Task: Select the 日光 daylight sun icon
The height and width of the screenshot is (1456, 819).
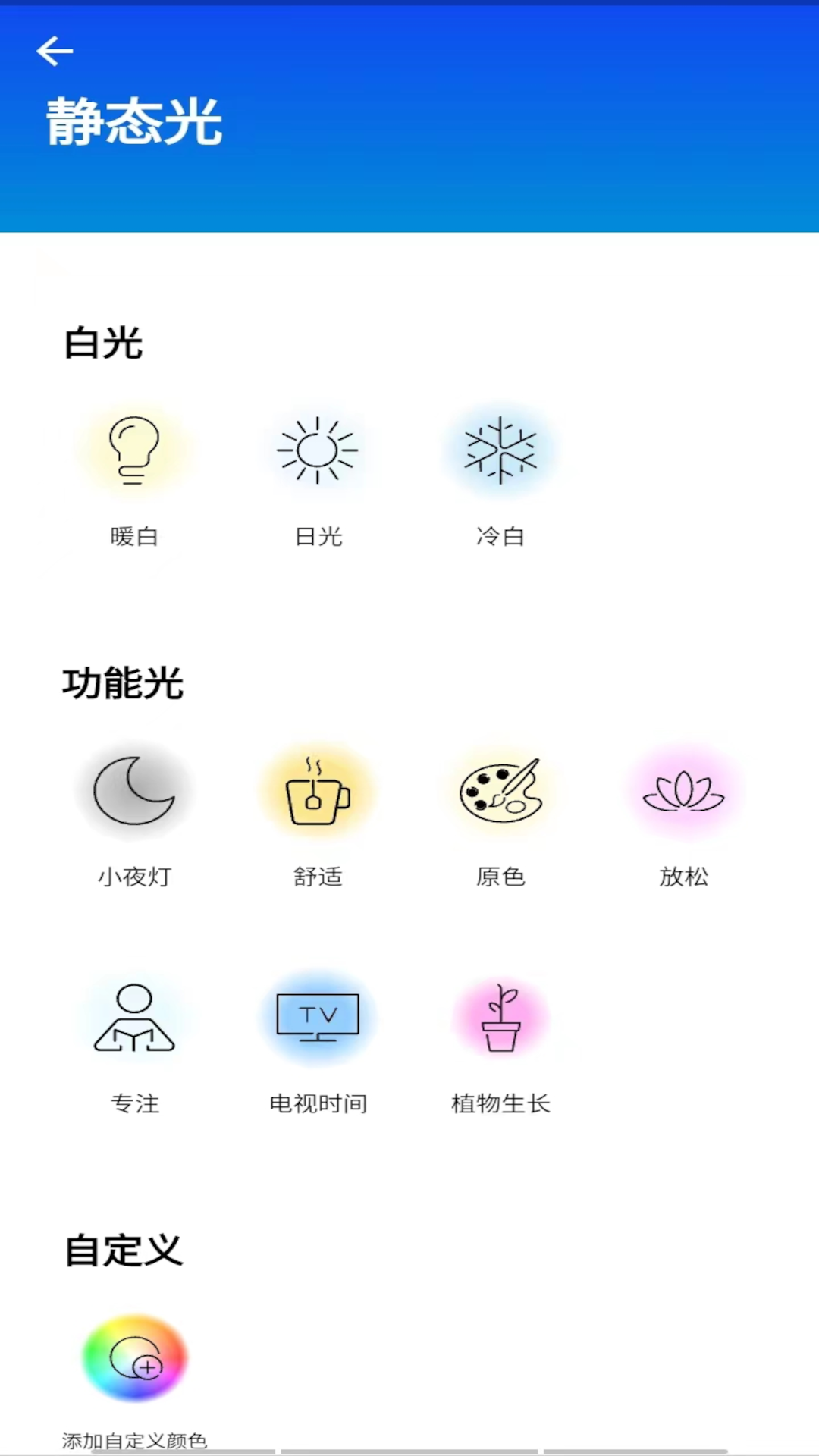Action: (x=318, y=450)
